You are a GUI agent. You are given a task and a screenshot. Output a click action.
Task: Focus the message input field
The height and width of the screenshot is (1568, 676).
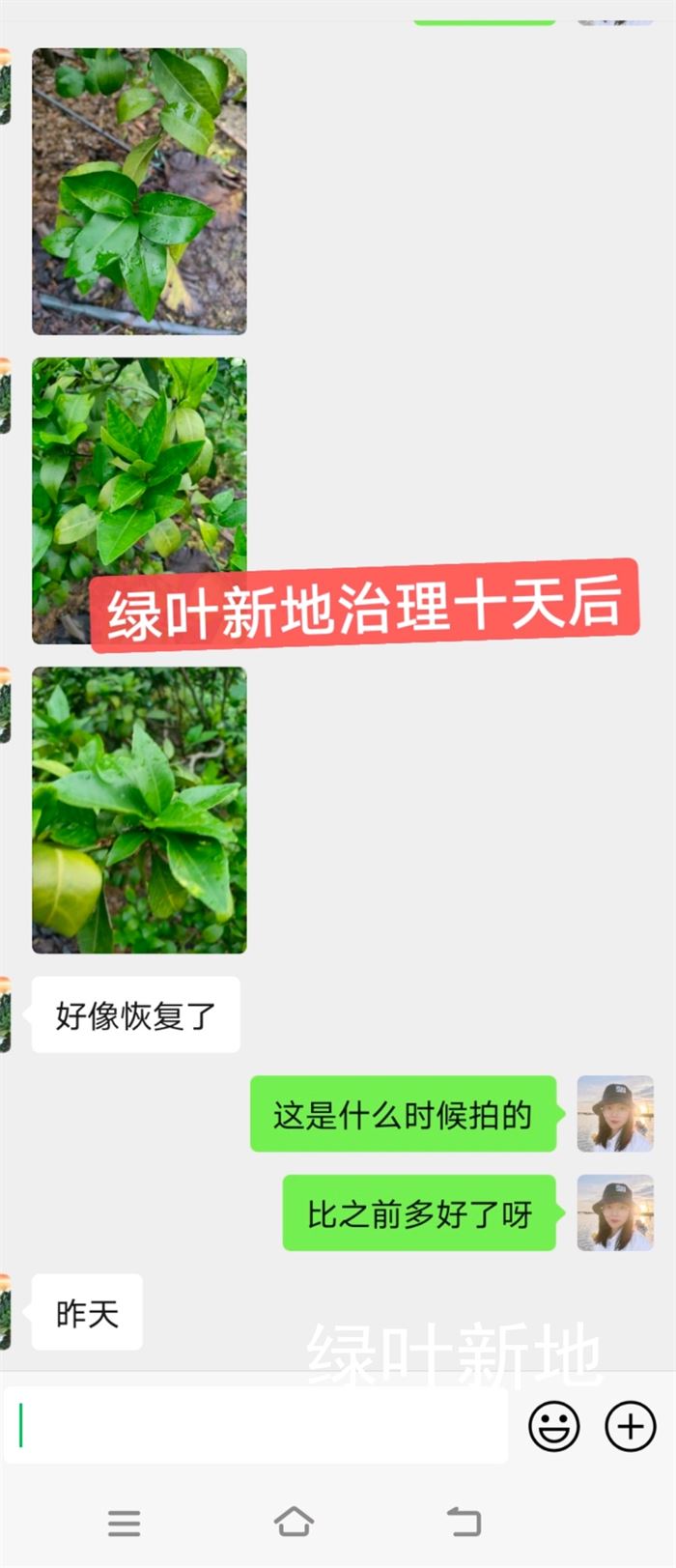(x=256, y=1425)
